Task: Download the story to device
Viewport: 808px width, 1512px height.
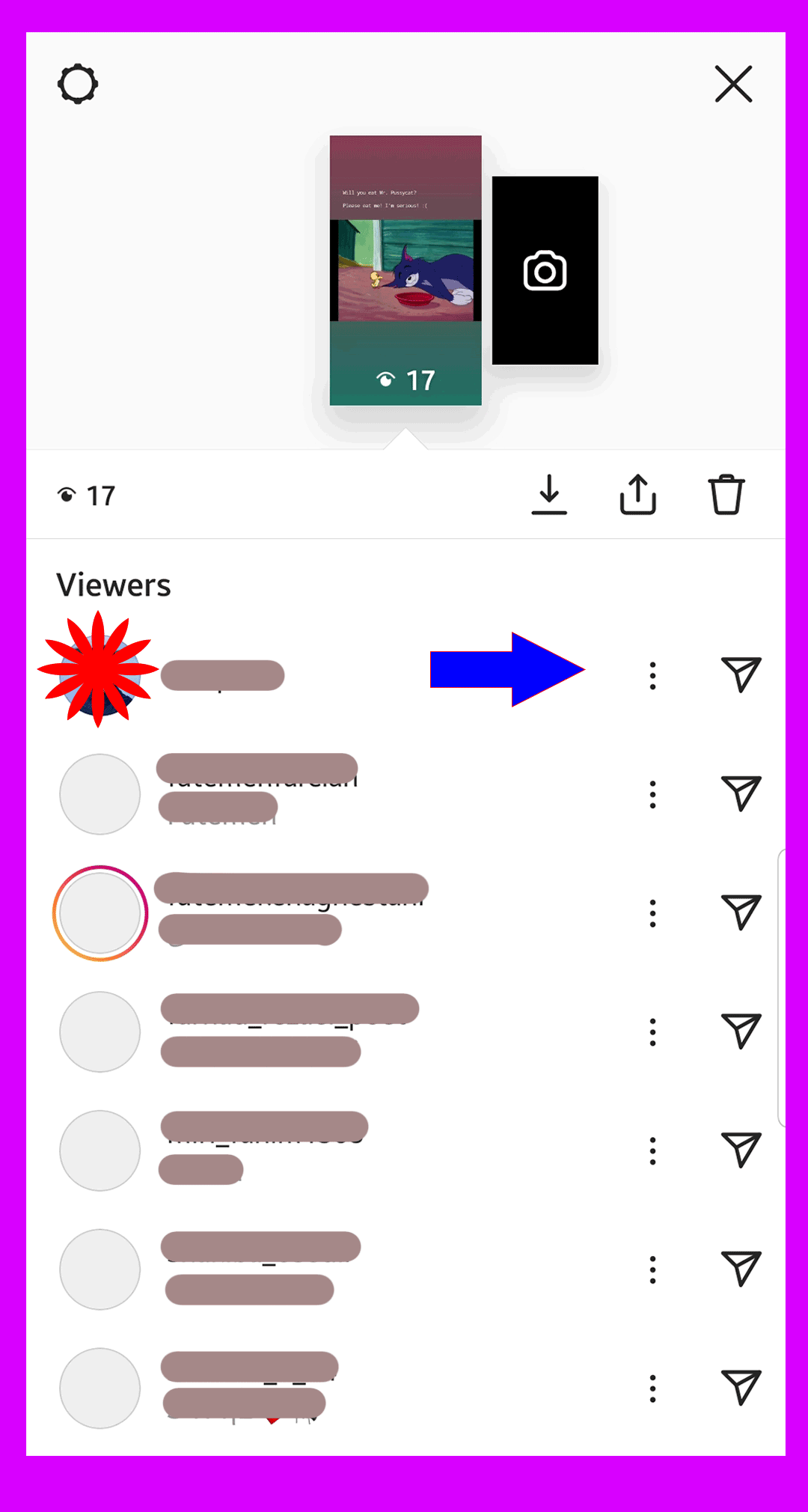Action: pyautogui.click(x=549, y=495)
